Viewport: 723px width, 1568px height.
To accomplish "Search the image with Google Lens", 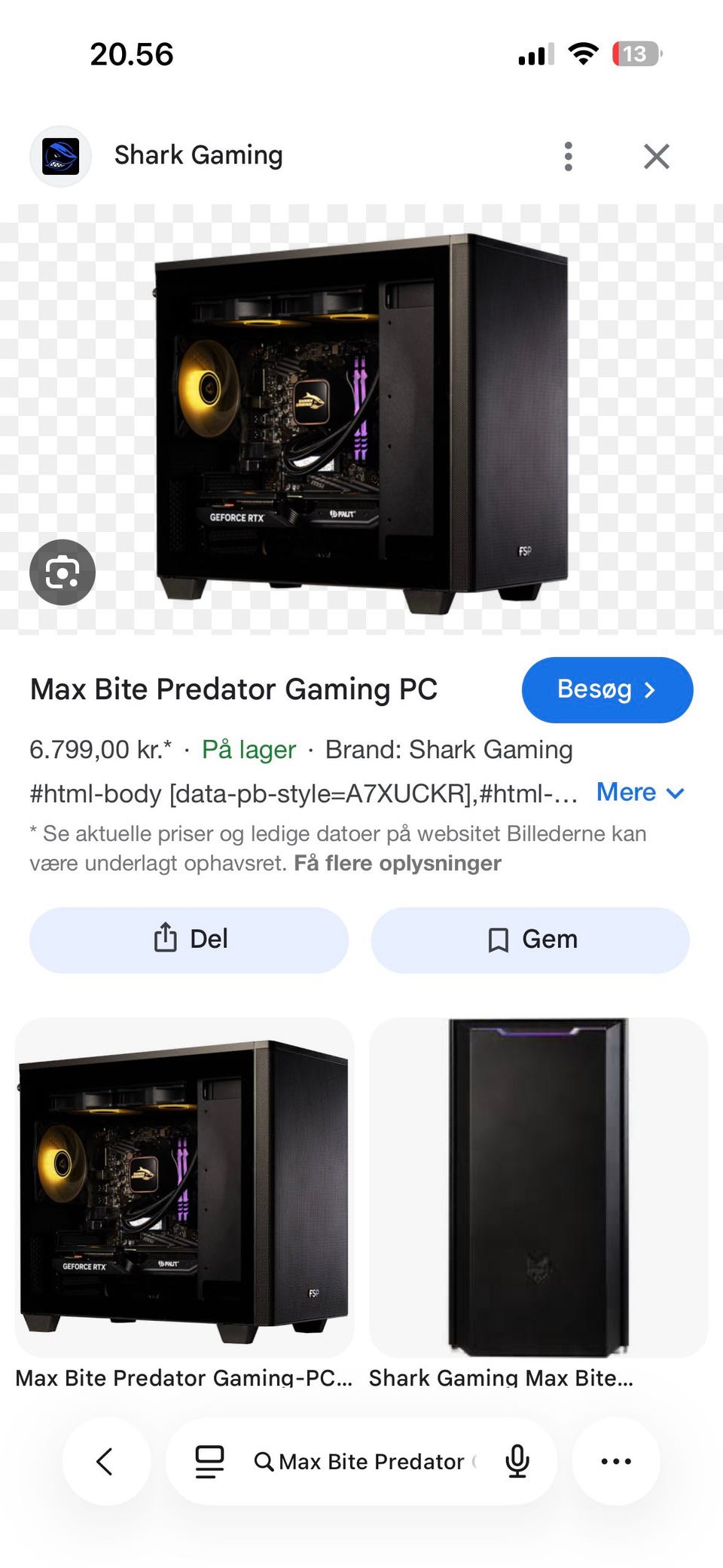I will (63, 573).
